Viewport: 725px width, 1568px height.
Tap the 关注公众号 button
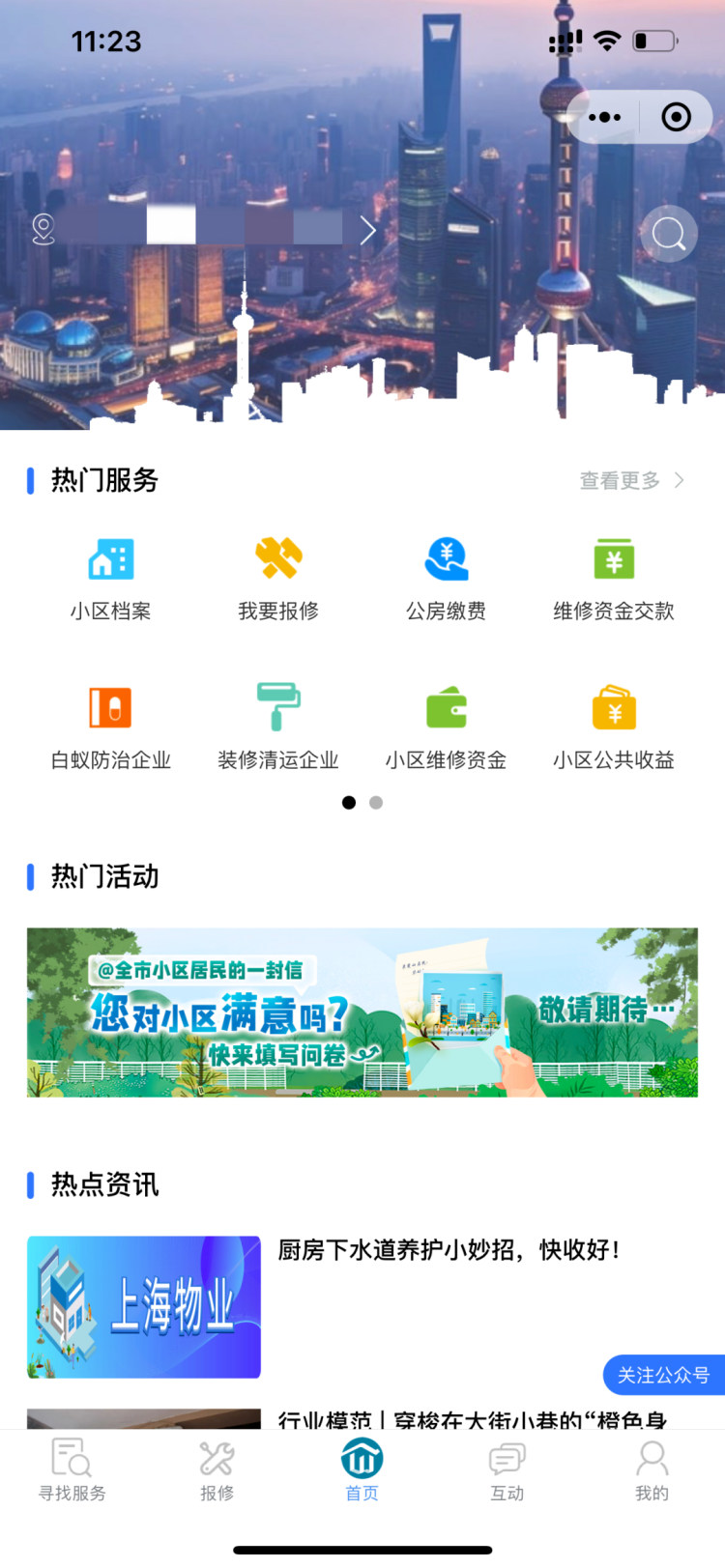coord(664,1375)
